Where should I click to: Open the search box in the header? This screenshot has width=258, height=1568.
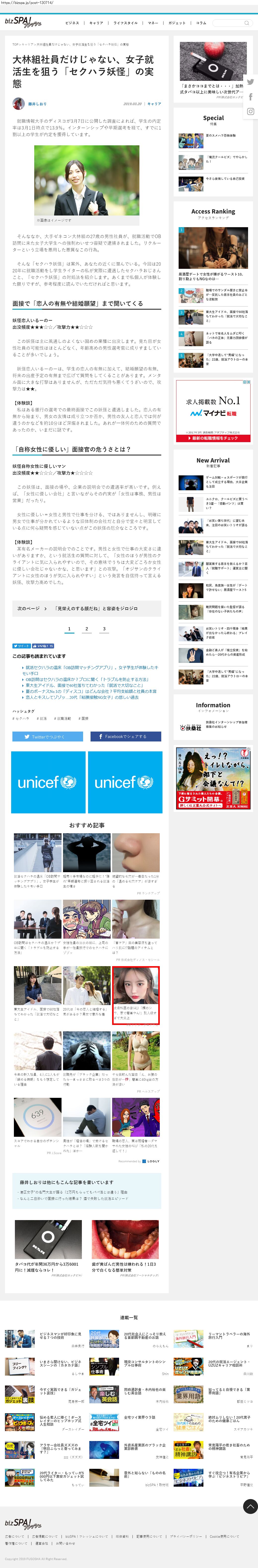[231, 23]
